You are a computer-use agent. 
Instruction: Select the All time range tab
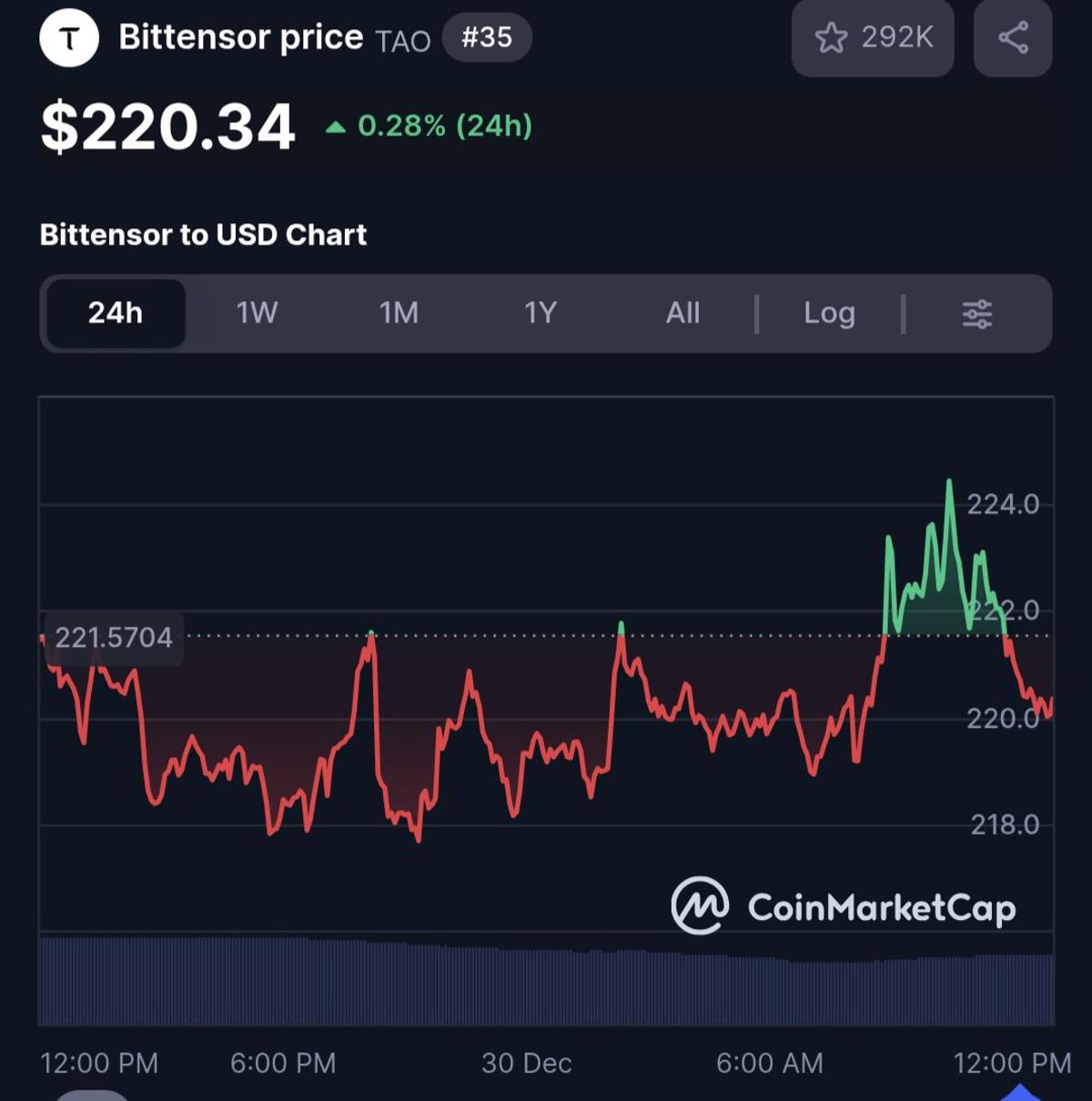[682, 313]
